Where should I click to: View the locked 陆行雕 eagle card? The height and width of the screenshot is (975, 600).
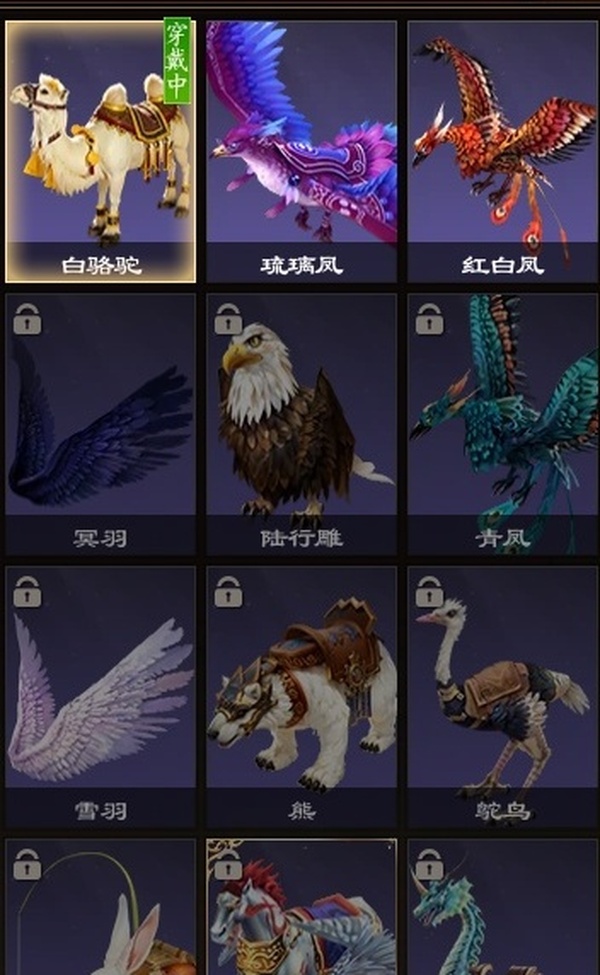(x=301, y=424)
